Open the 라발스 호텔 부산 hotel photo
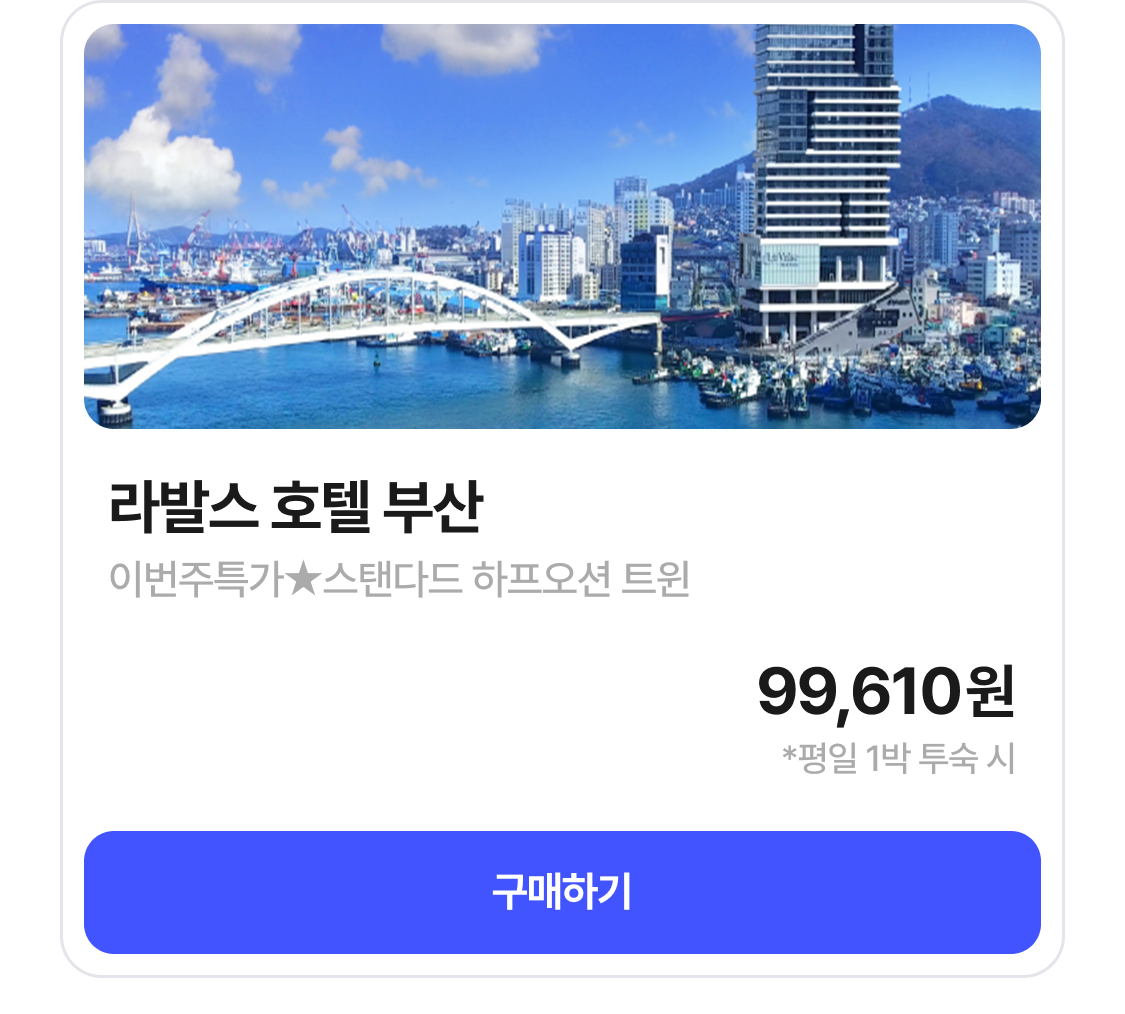 (x=562, y=226)
